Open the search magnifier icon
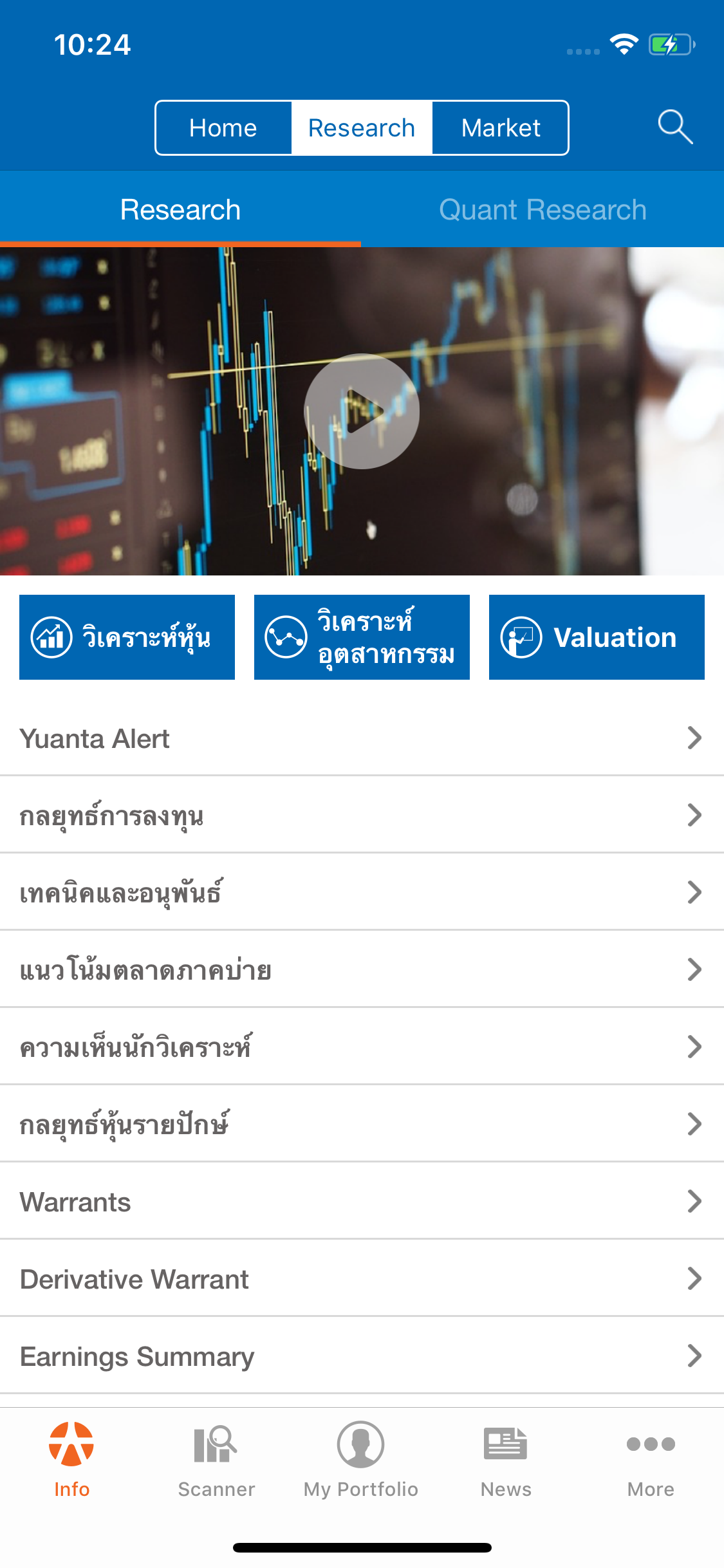 pos(674,127)
